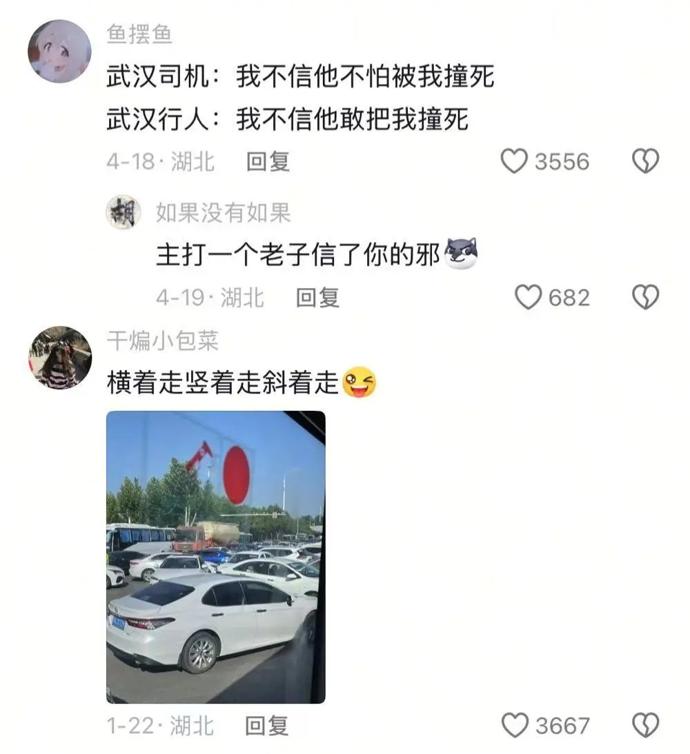Dislike 鱼摆鱼's comment
The width and height of the screenshot is (690, 754).
(x=646, y=161)
